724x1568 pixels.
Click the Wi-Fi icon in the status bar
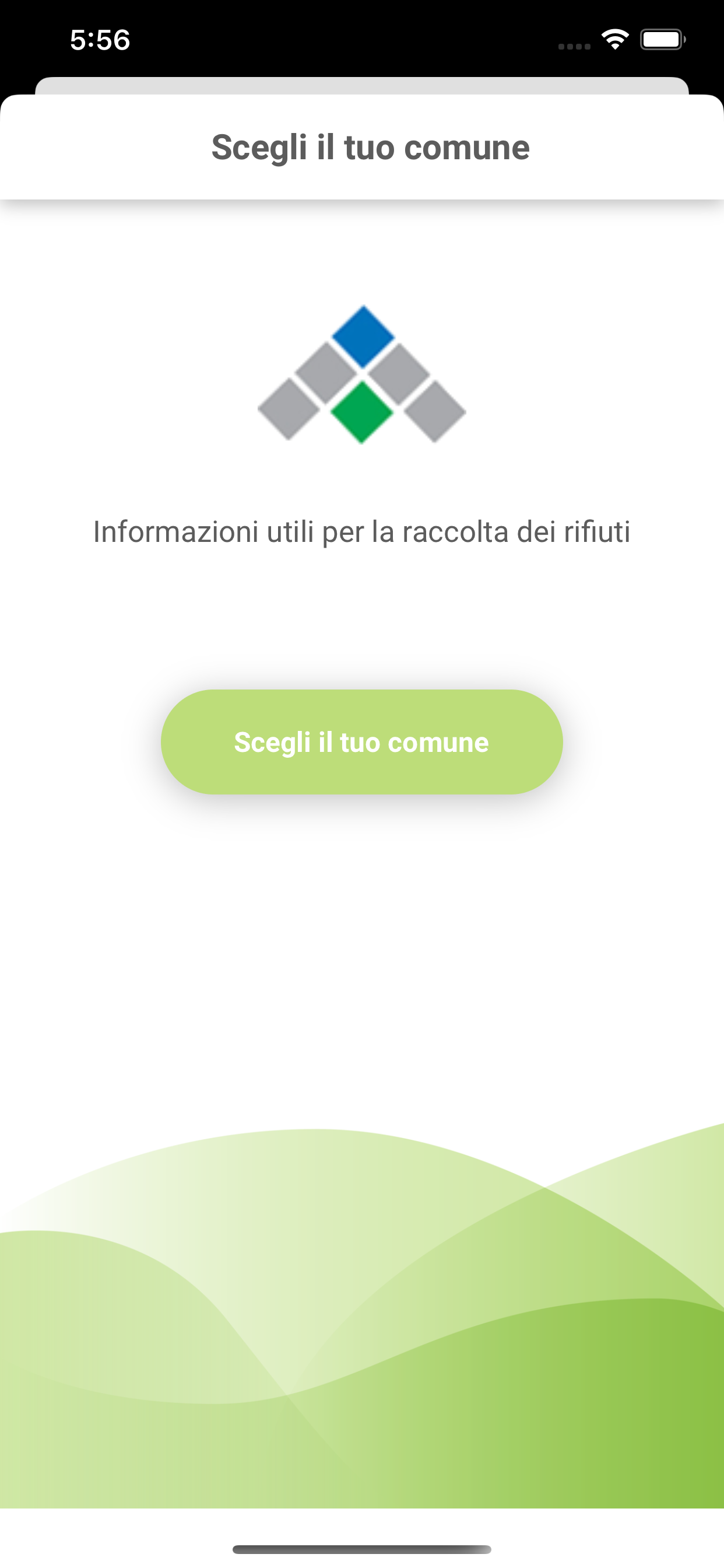(614, 38)
